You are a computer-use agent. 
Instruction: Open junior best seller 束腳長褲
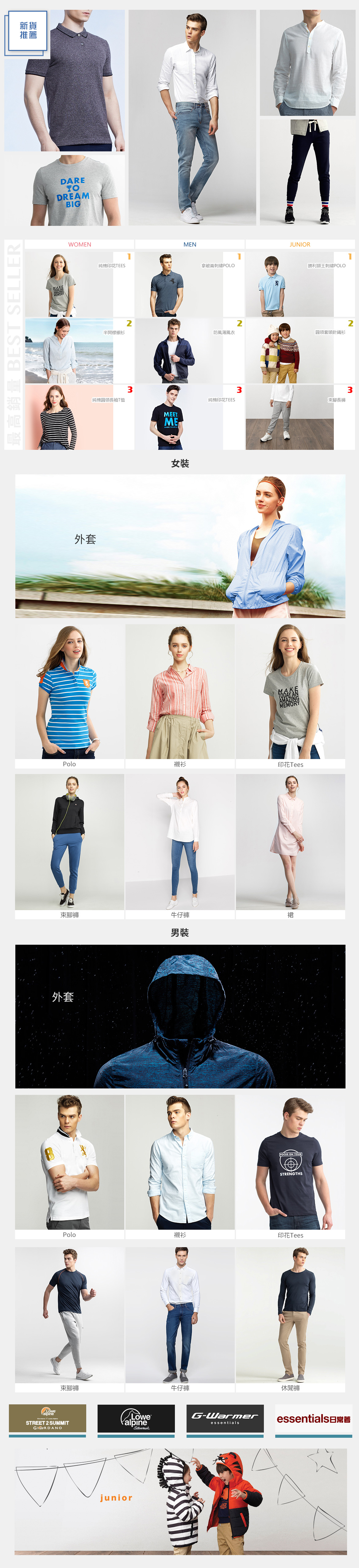[299, 417]
